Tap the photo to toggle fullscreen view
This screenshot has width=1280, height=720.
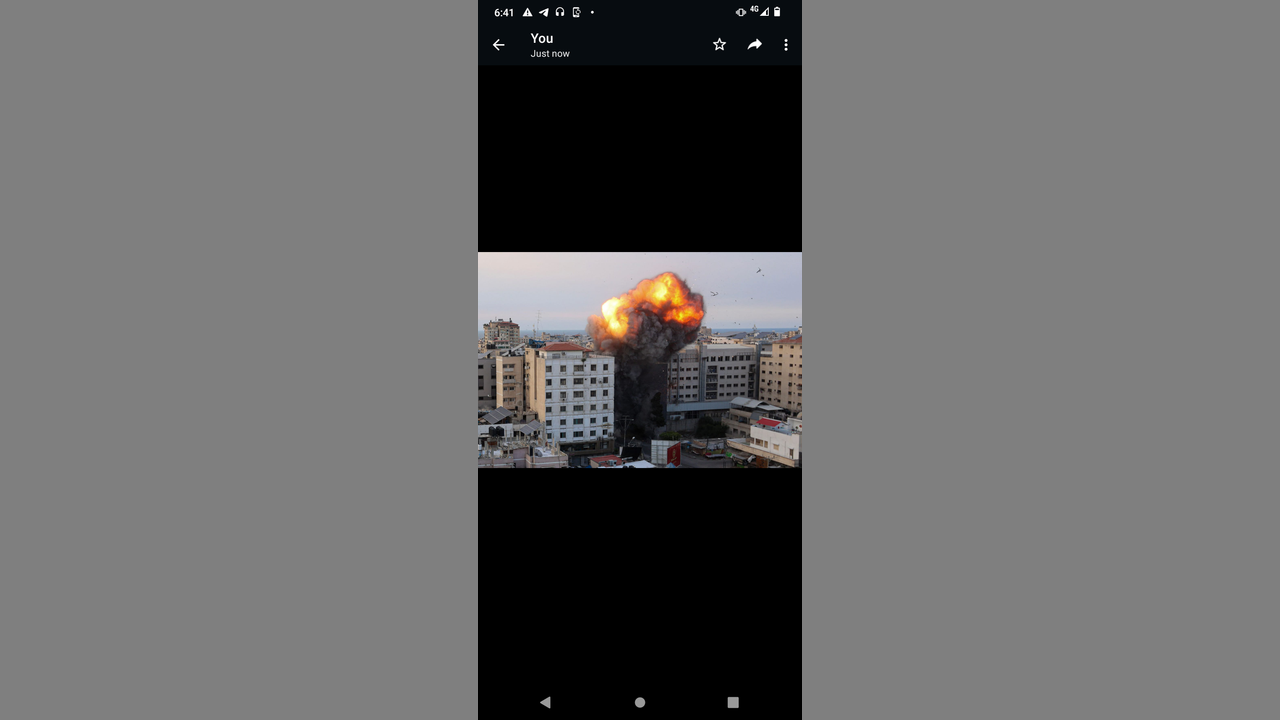coord(640,360)
